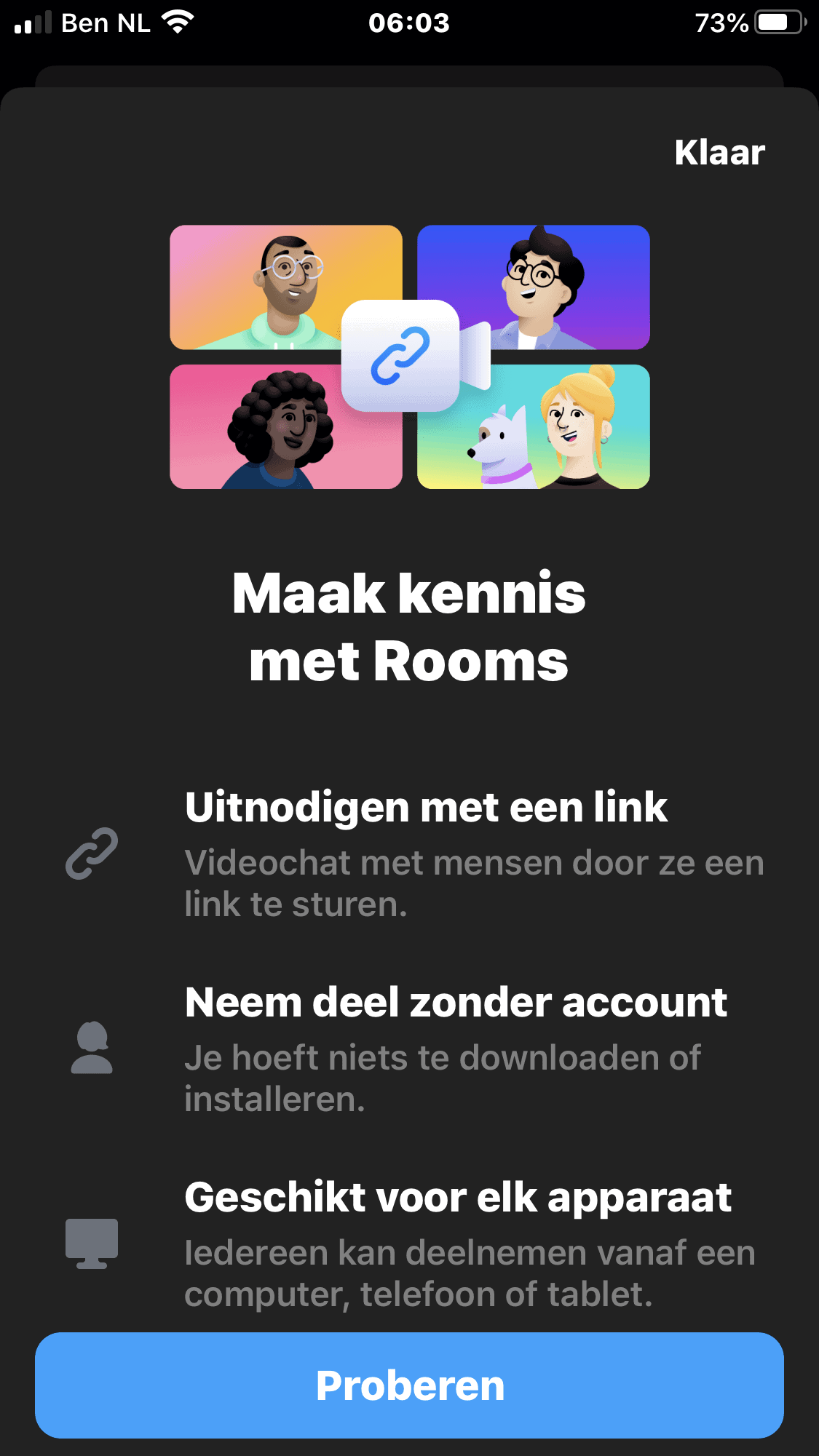Tap Klaar to dismiss the Rooms intro
The image size is (819, 1456).
pos(719,153)
